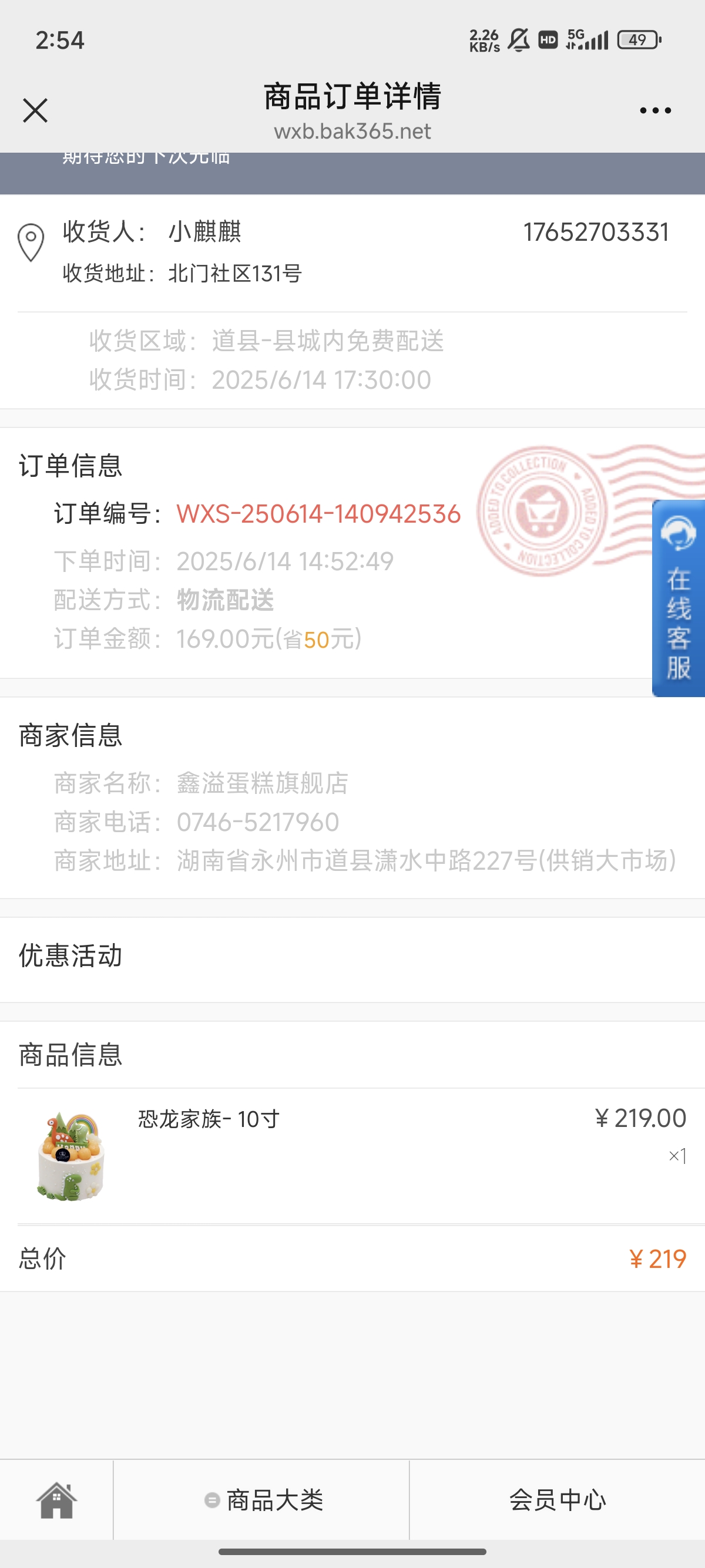The image size is (705, 1568).
Task: Open 在线客服 online customer service
Action: point(677,598)
